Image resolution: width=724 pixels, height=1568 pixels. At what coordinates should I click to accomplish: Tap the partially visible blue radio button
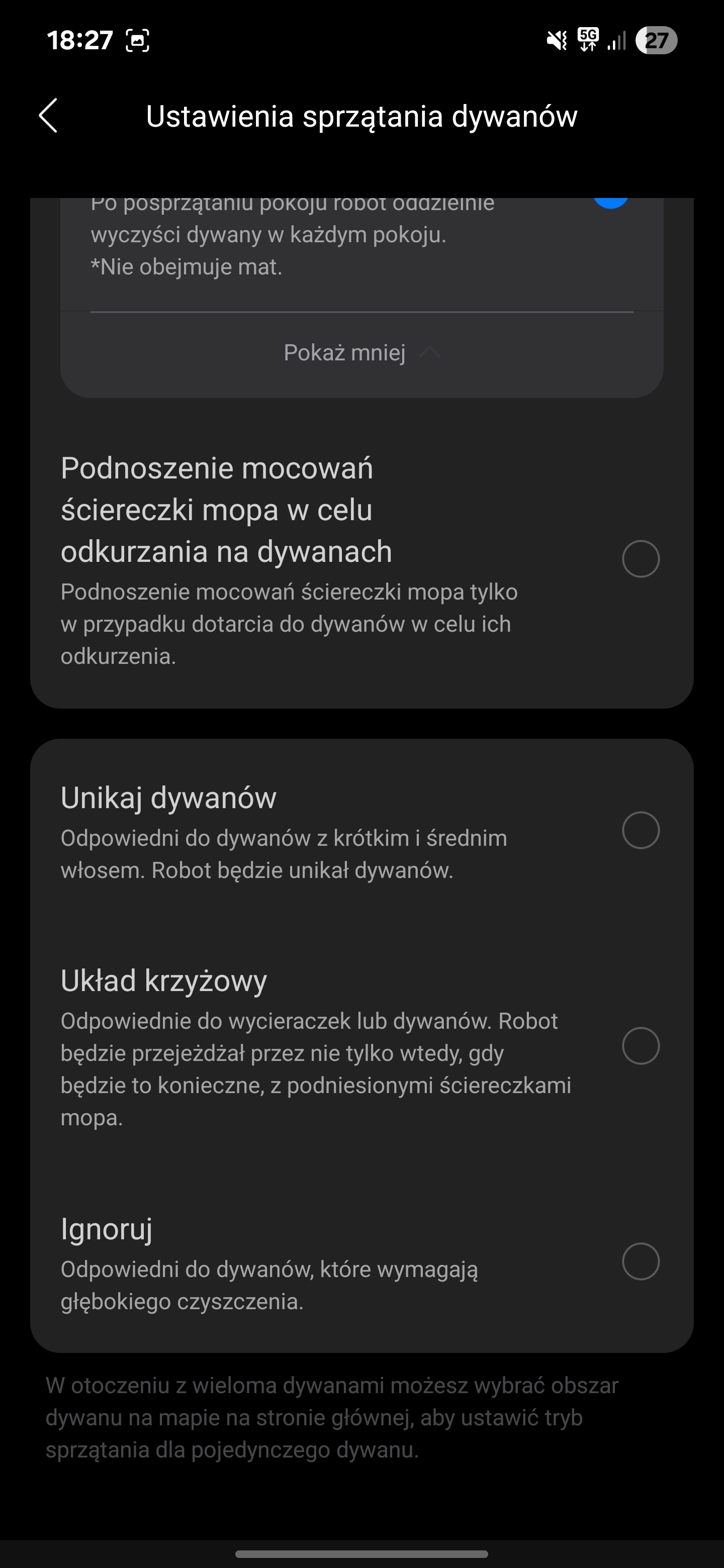611,203
